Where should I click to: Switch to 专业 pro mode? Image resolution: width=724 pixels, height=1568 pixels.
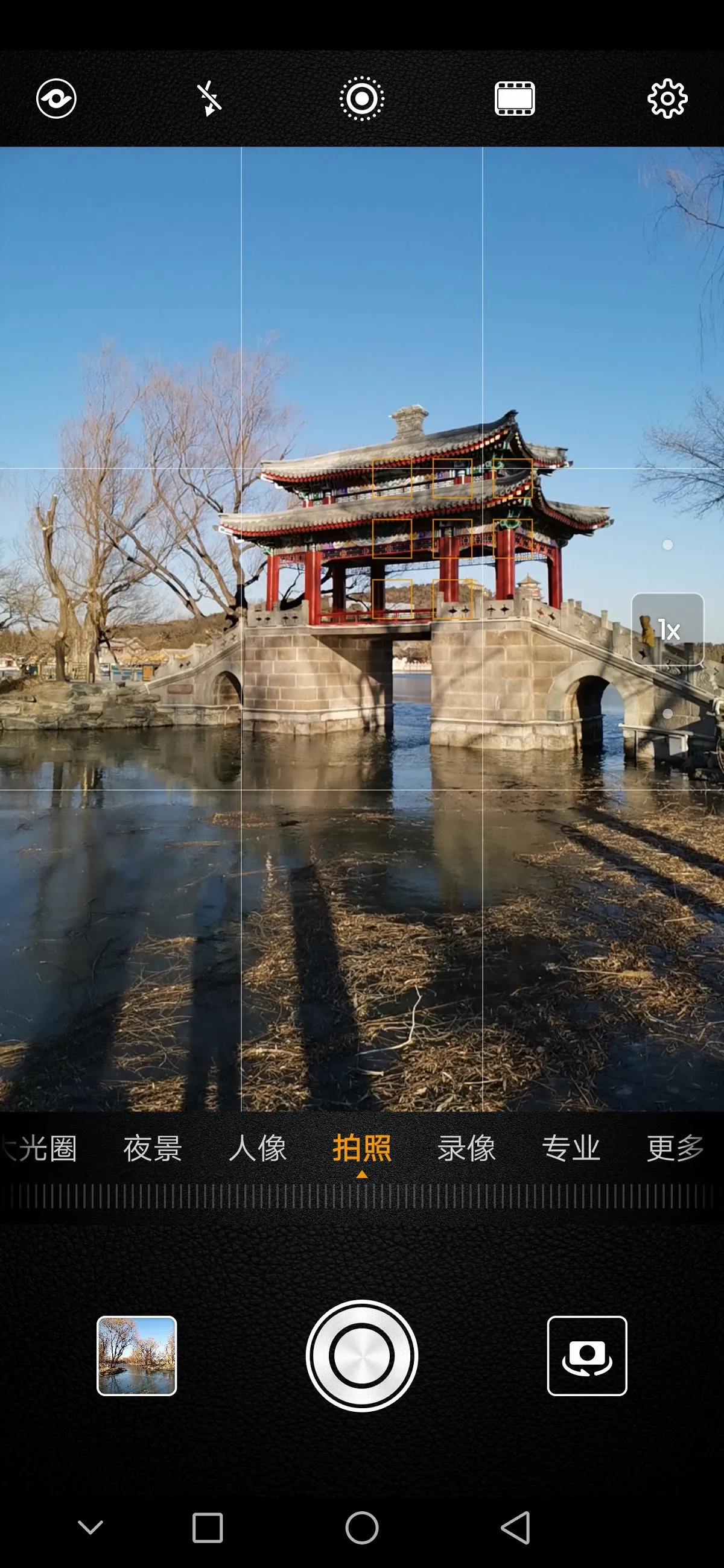(x=571, y=1148)
